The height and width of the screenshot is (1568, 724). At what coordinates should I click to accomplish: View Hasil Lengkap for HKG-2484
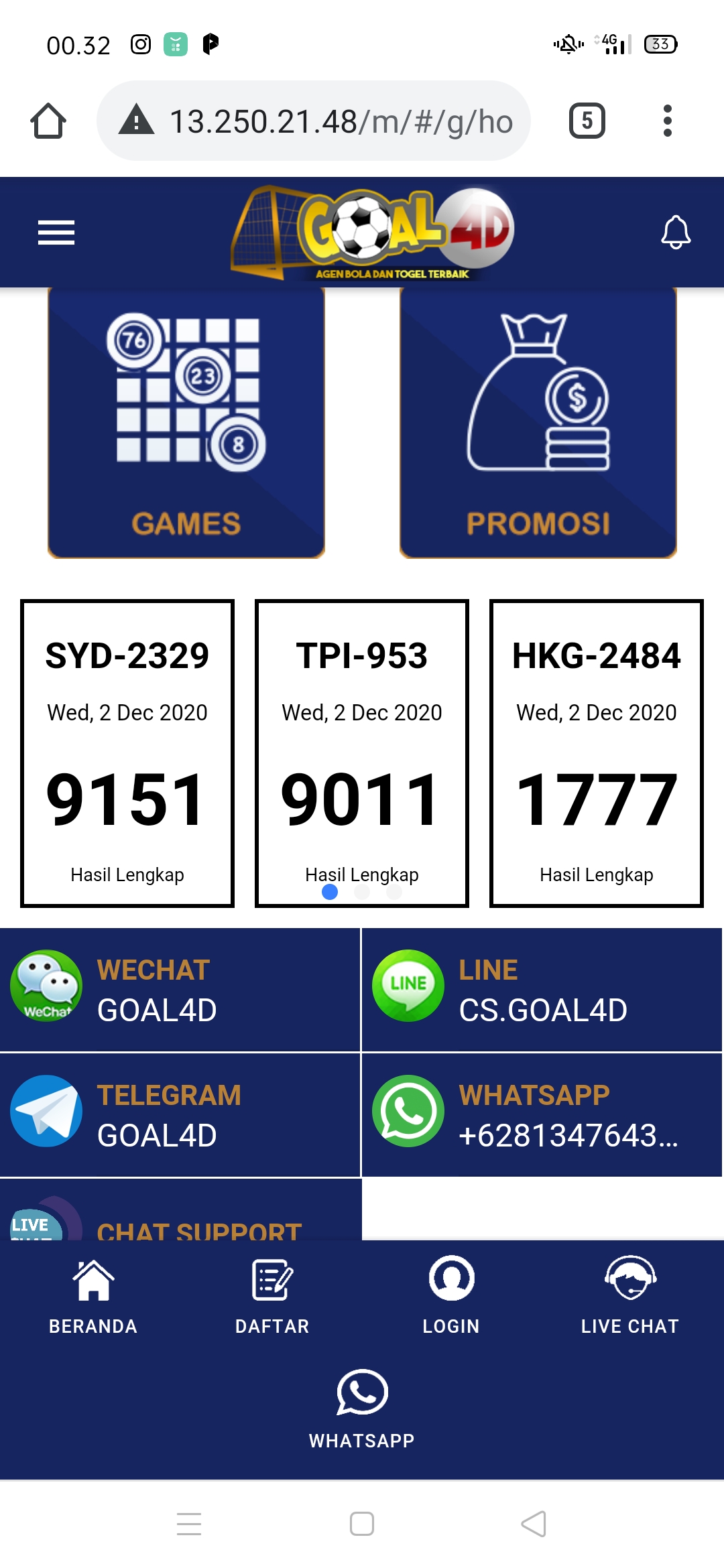click(596, 874)
